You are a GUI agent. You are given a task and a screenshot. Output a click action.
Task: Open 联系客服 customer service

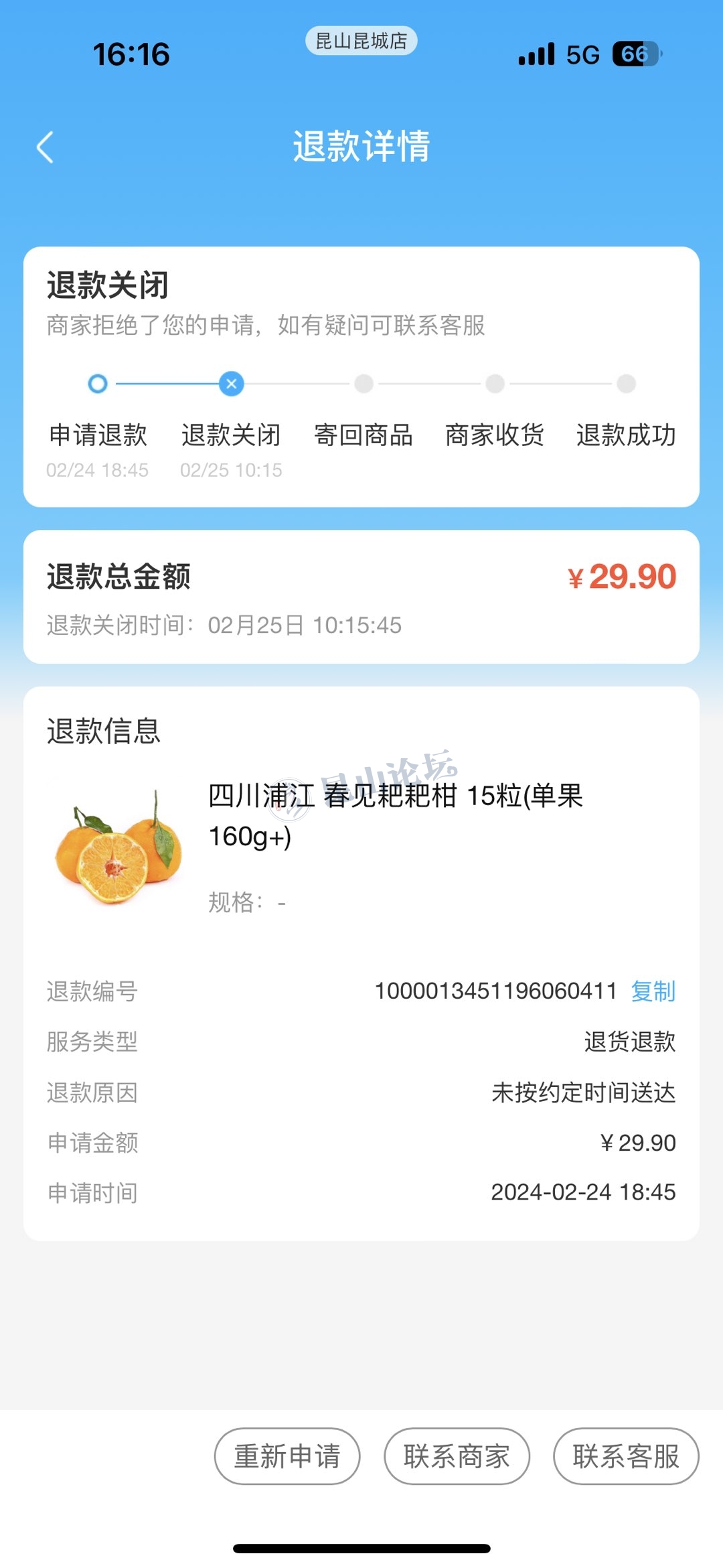click(626, 1456)
